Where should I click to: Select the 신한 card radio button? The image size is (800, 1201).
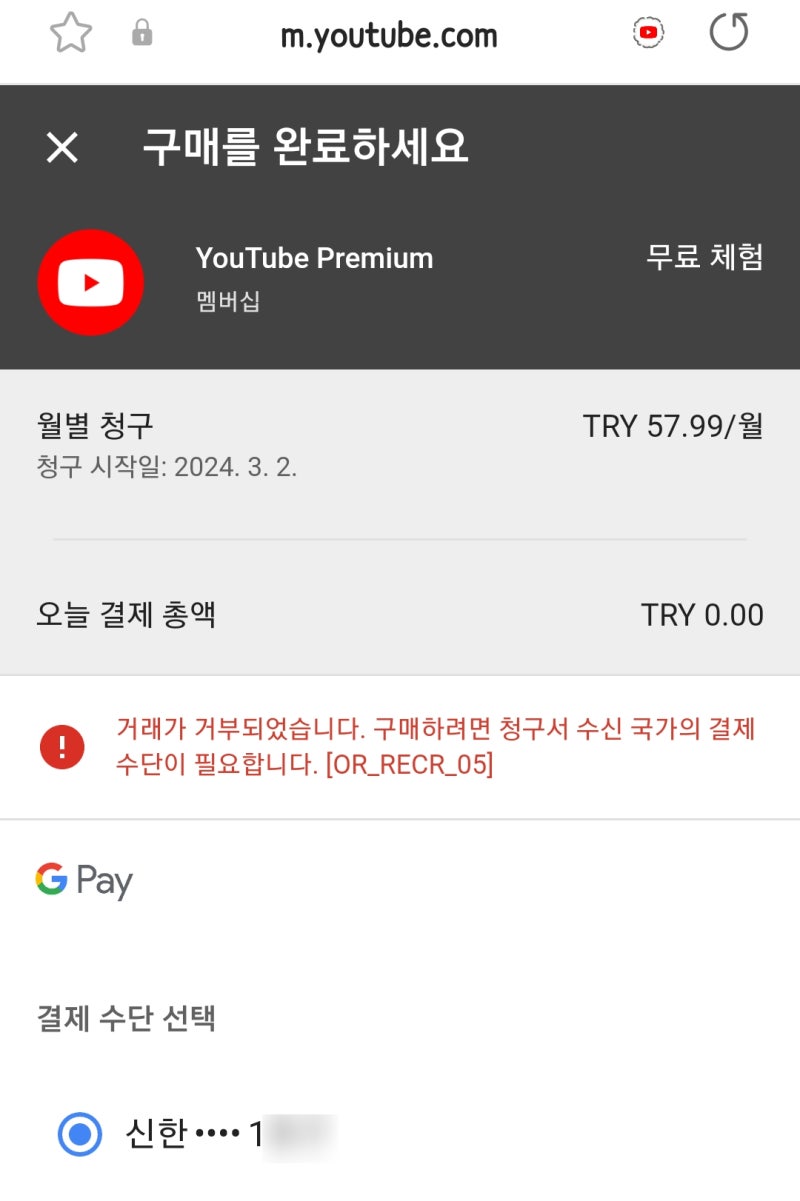point(79,1135)
